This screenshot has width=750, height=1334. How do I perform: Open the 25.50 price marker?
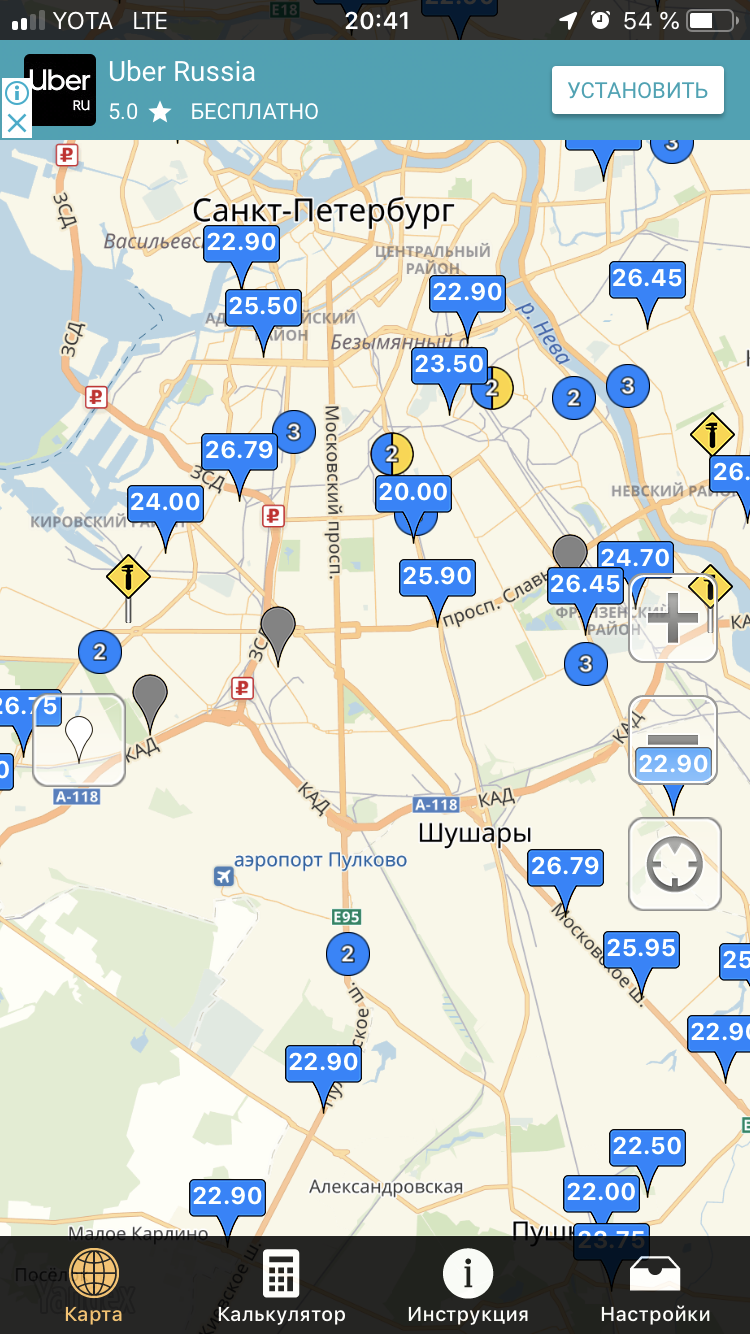tap(263, 306)
